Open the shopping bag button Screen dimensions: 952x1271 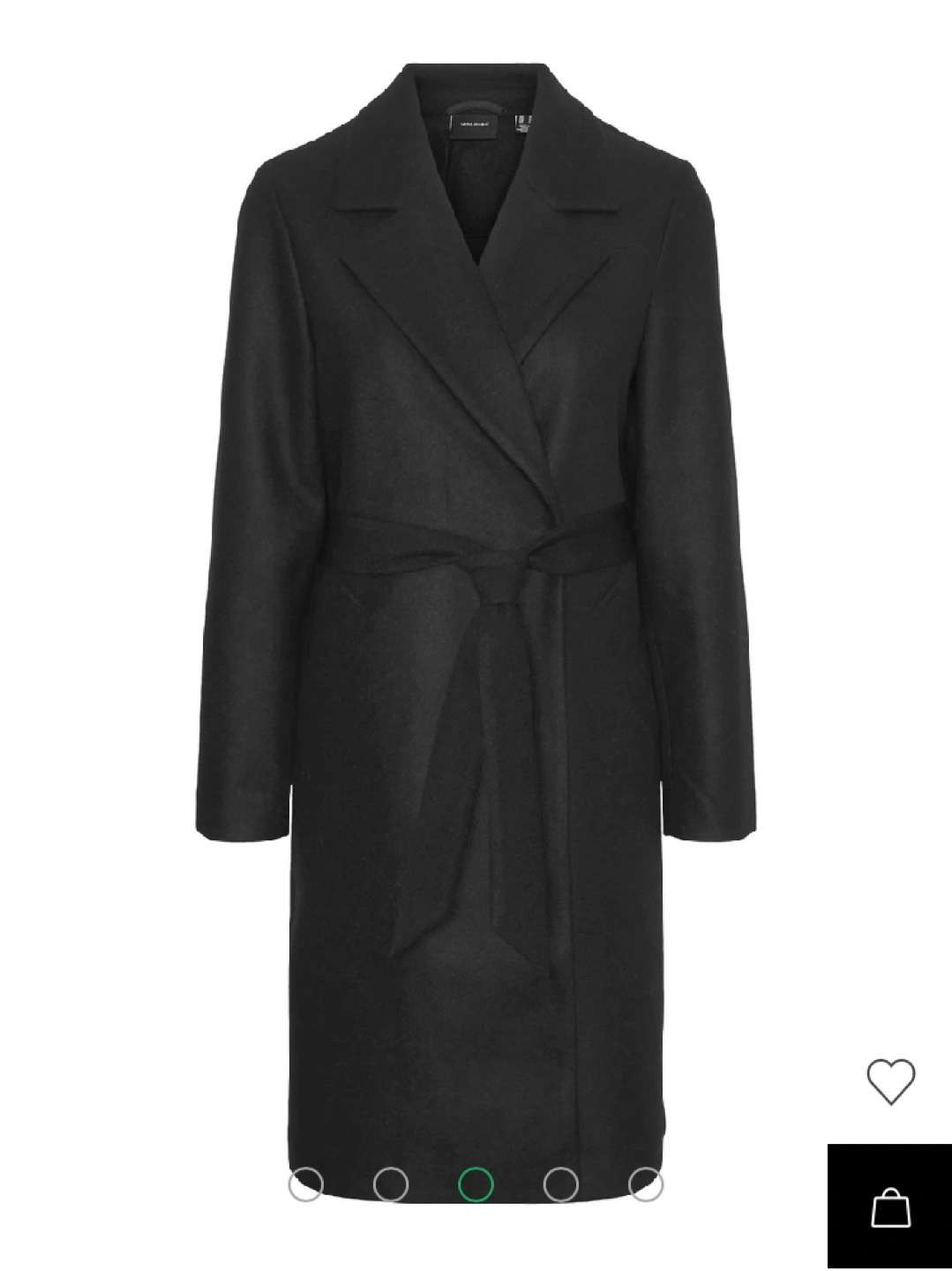889,1207
